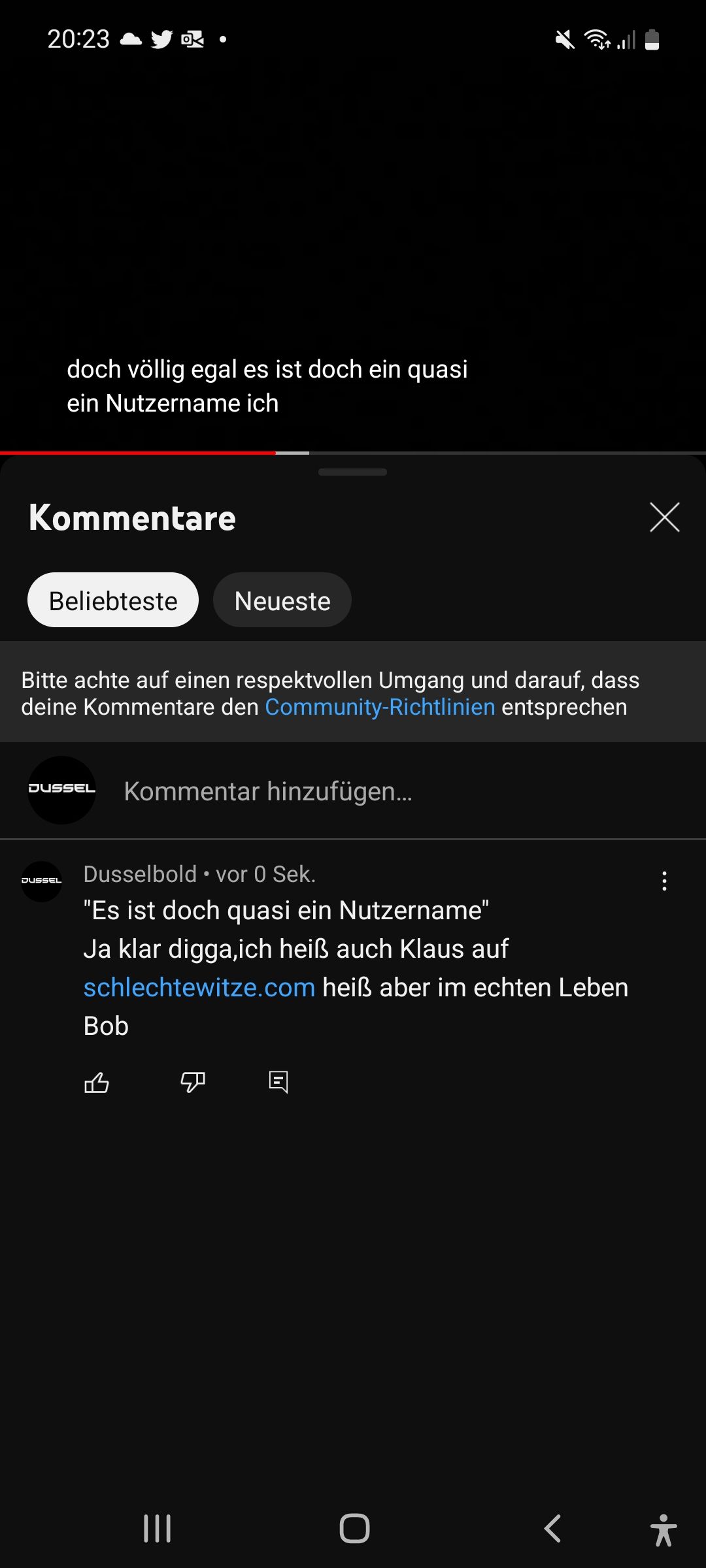Select the Beliebteste sort chip
The image size is (706, 1568).
(x=113, y=600)
